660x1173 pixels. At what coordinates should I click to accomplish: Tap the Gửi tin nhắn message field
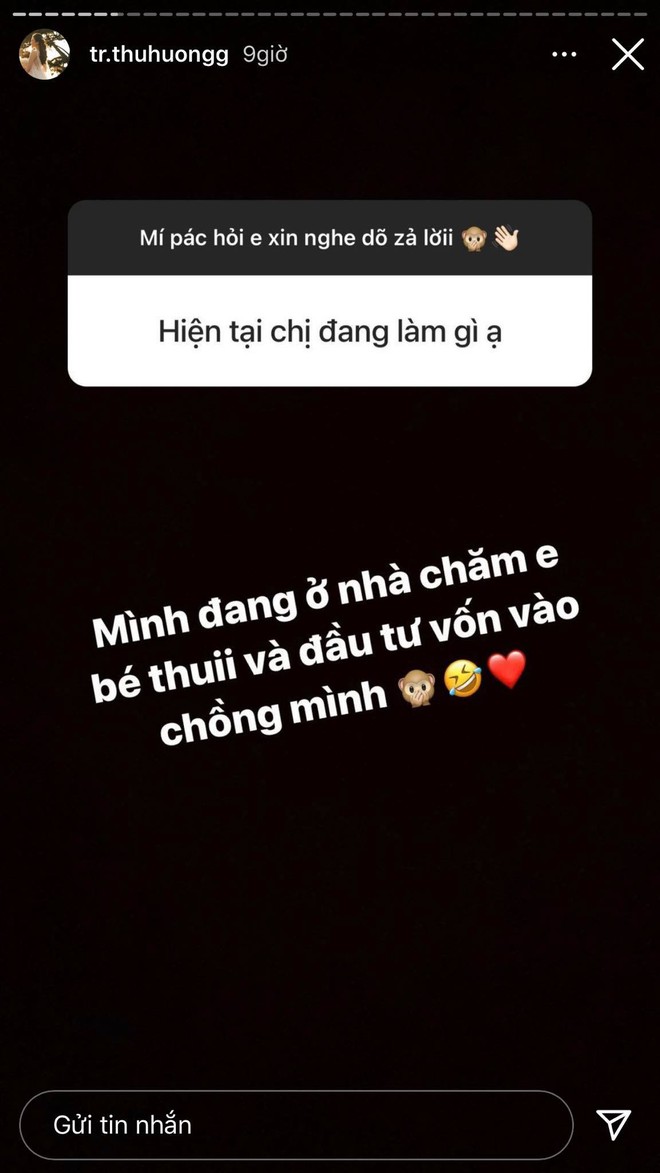[296, 1124]
